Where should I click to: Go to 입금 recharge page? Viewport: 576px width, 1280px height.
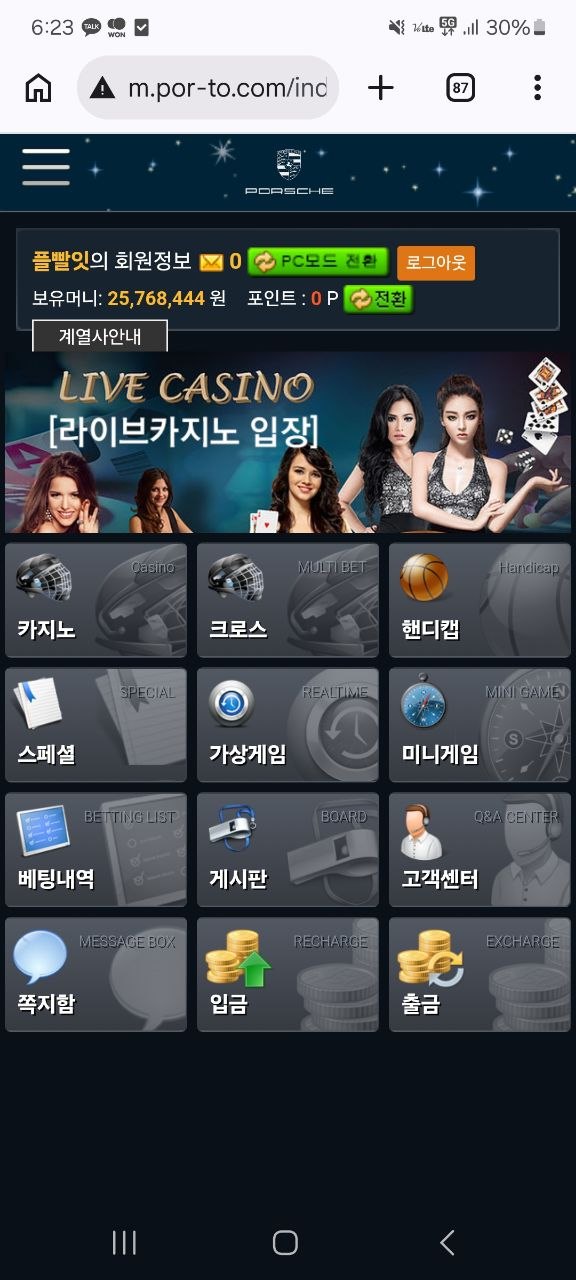pos(288,975)
